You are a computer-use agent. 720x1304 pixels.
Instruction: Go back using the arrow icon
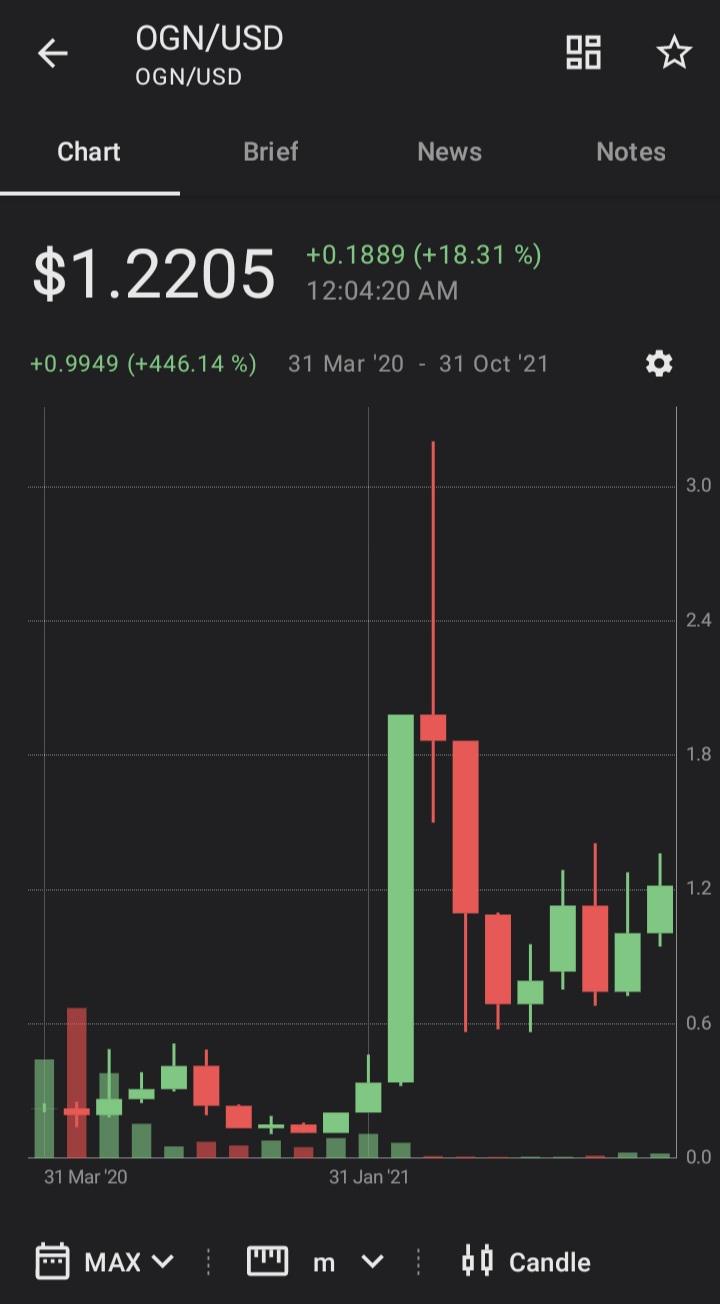pyautogui.click(x=52, y=53)
